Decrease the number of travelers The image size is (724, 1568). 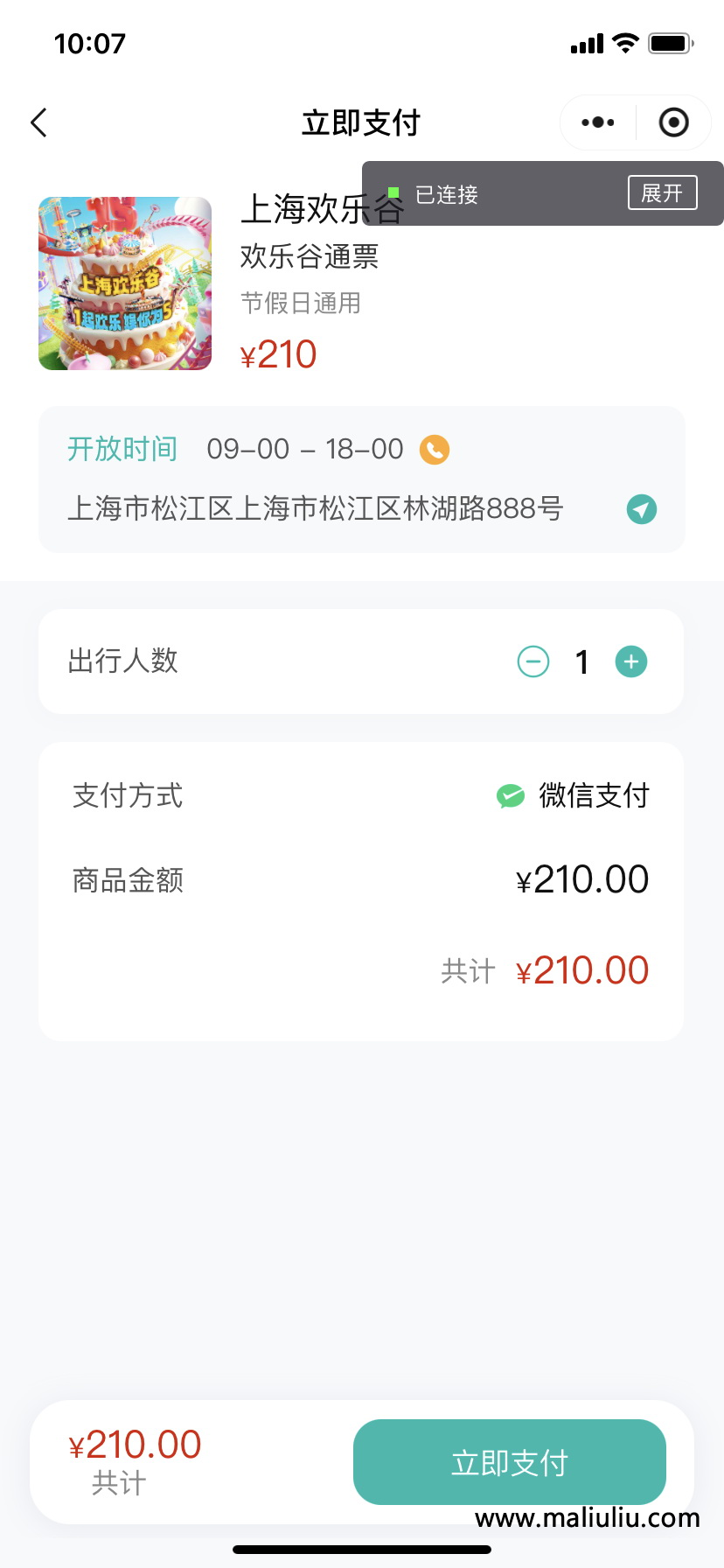[533, 661]
